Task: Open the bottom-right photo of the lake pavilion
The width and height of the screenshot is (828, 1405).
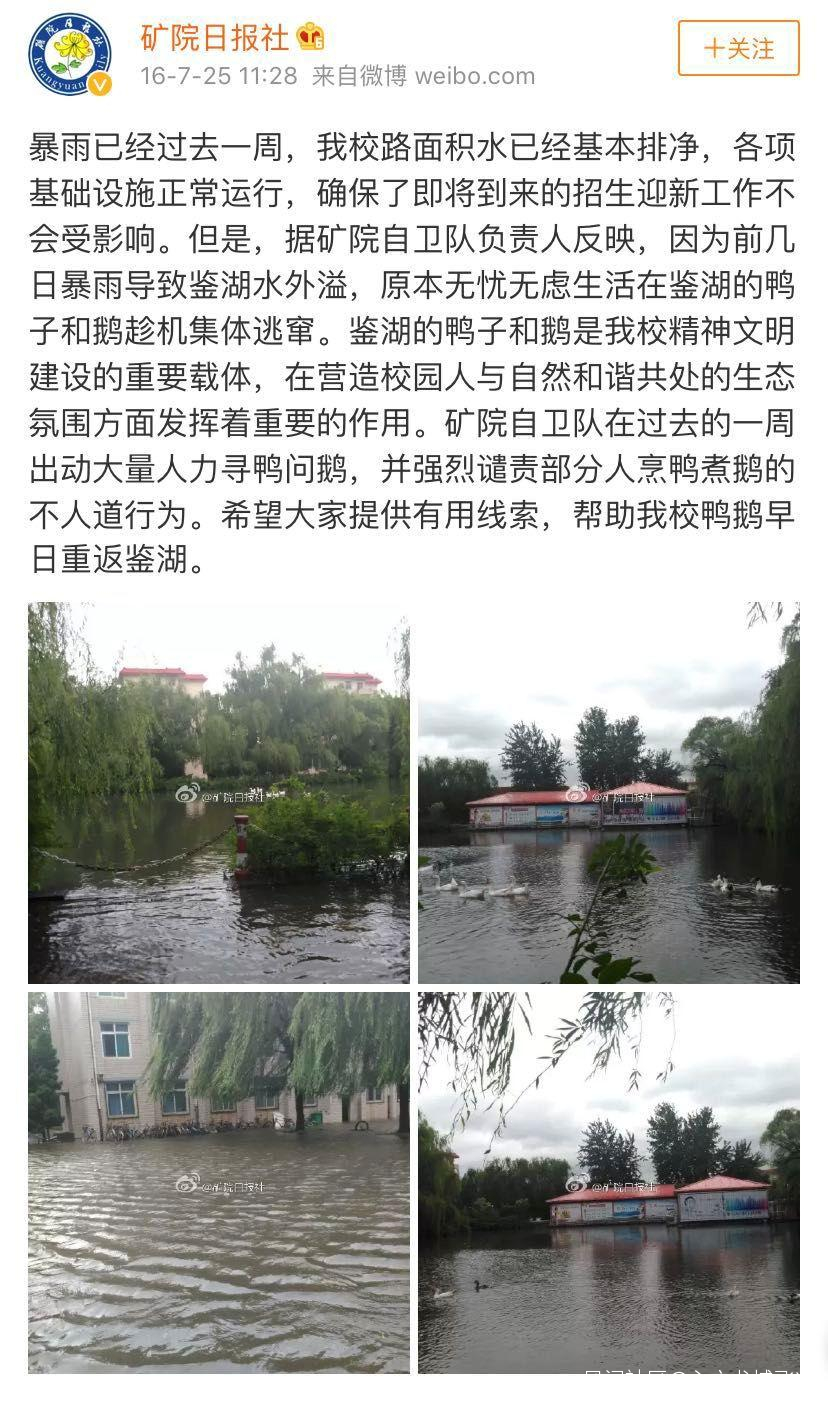Action: click(609, 1182)
